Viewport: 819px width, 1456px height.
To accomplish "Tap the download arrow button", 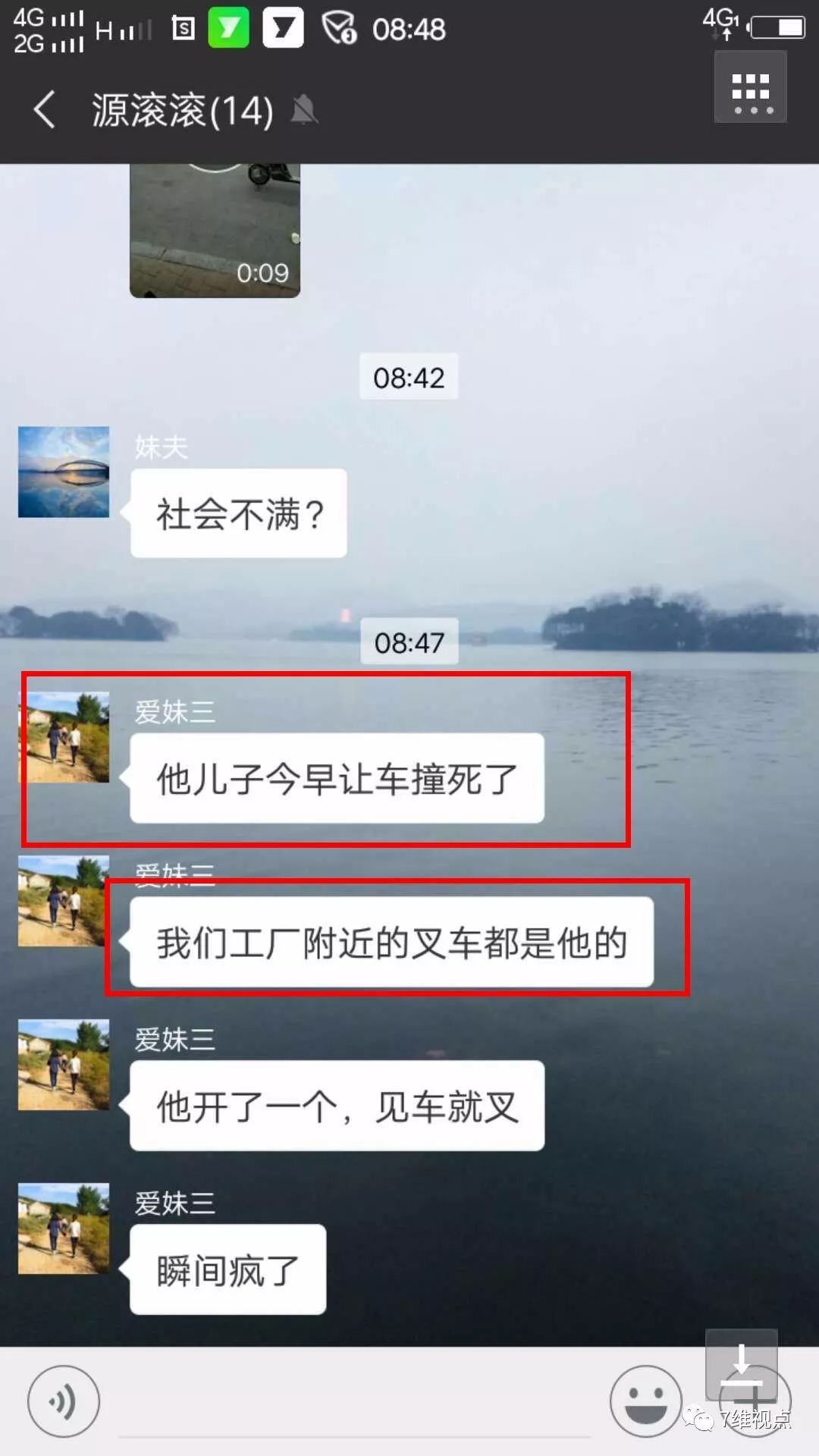I will [x=741, y=1363].
